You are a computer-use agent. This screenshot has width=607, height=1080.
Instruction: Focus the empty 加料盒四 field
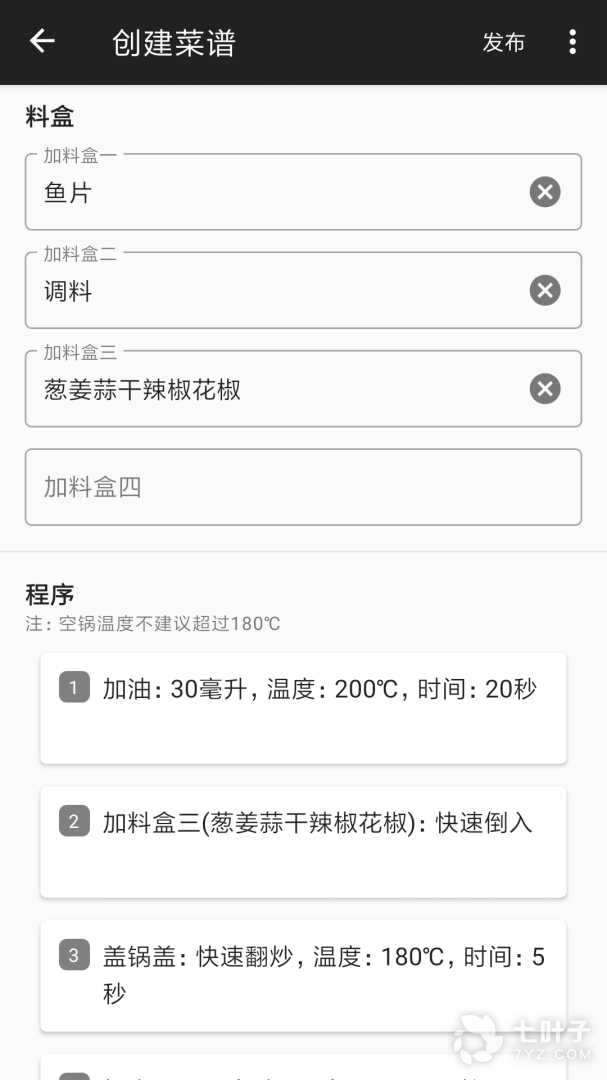coord(302,487)
